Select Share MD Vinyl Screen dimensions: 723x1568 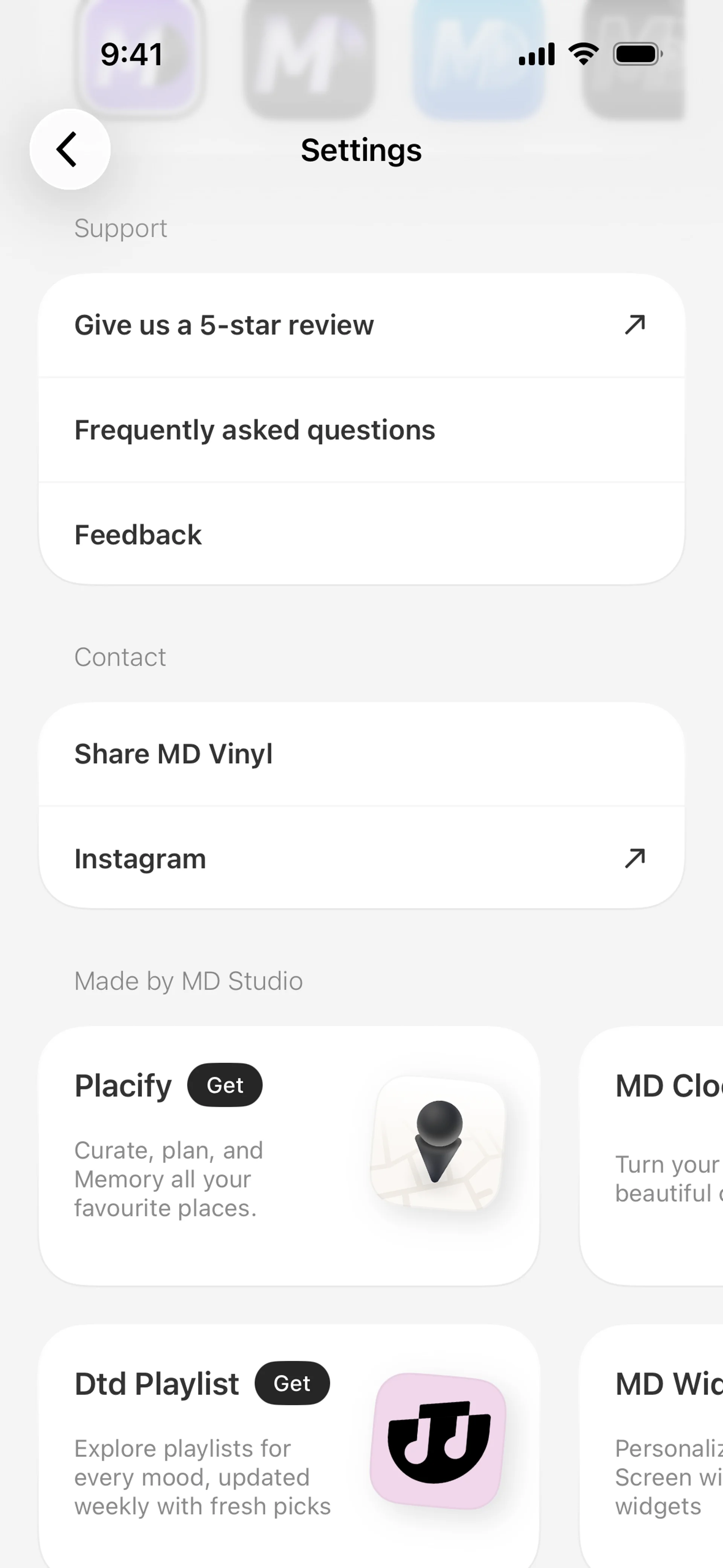pyautogui.click(x=361, y=754)
